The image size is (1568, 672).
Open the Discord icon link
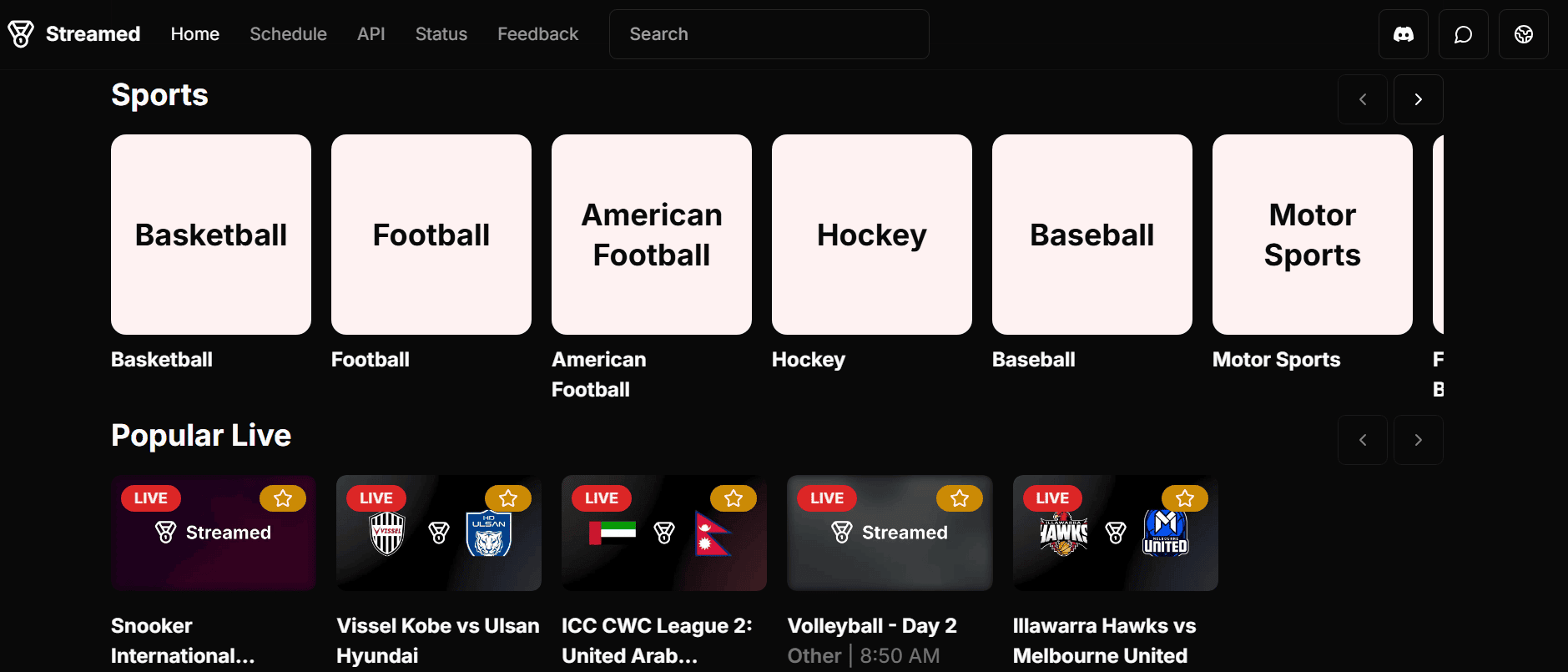(1403, 34)
